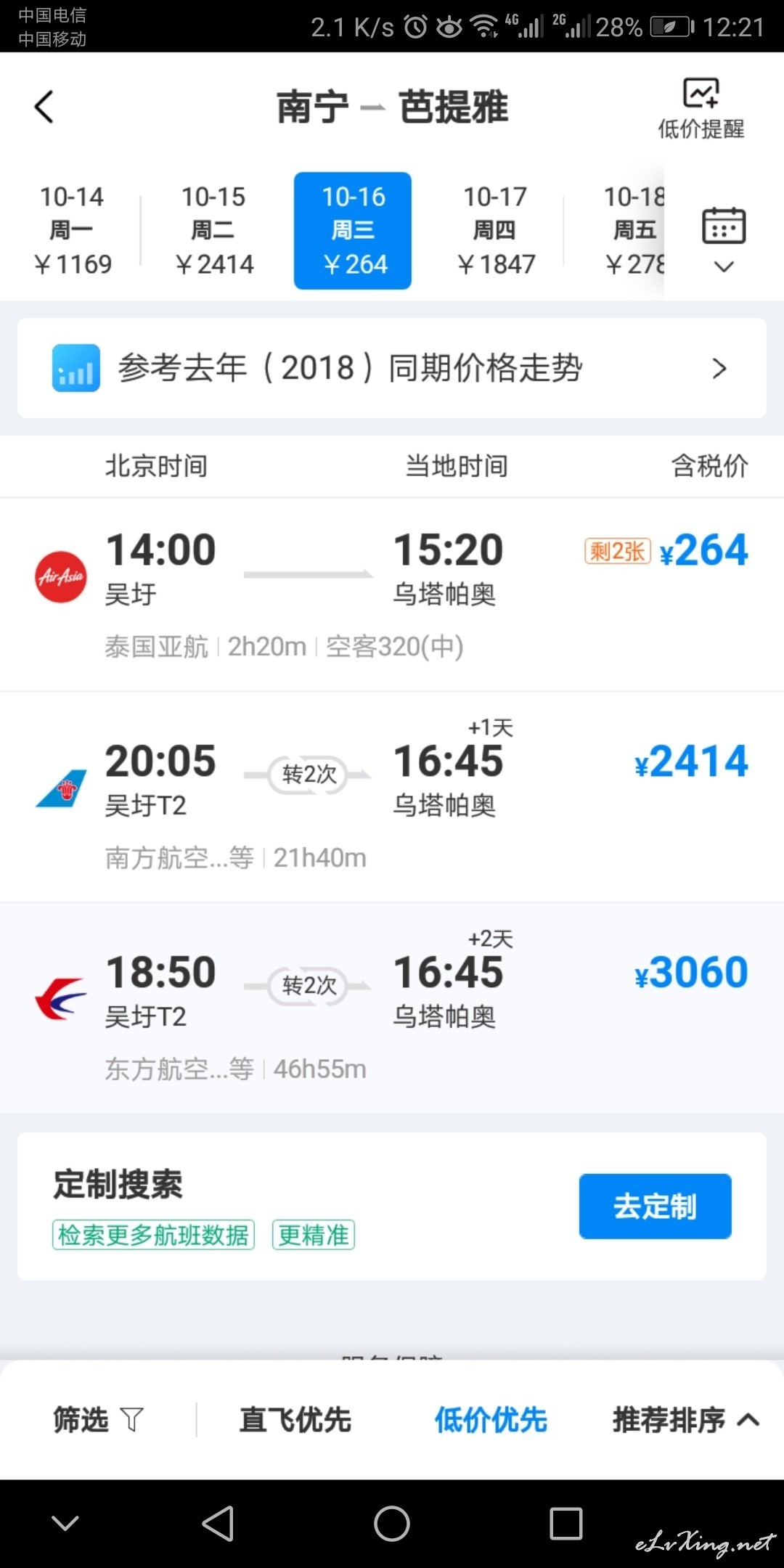This screenshot has width=784, height=1568.
Task: Select date 10-15 周二 ¥2414
Action: pyautogui.click(x=213, y=230)
